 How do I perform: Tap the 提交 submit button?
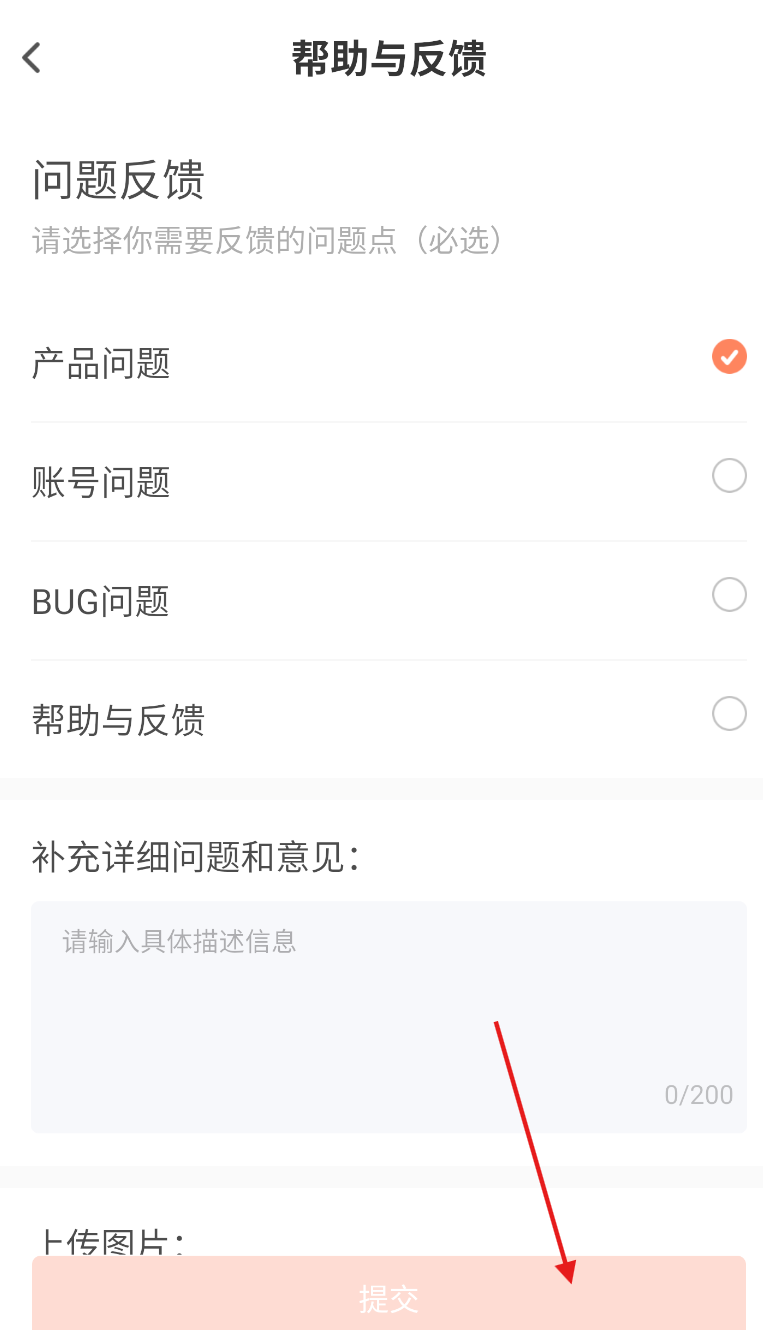pos(388,1297)
